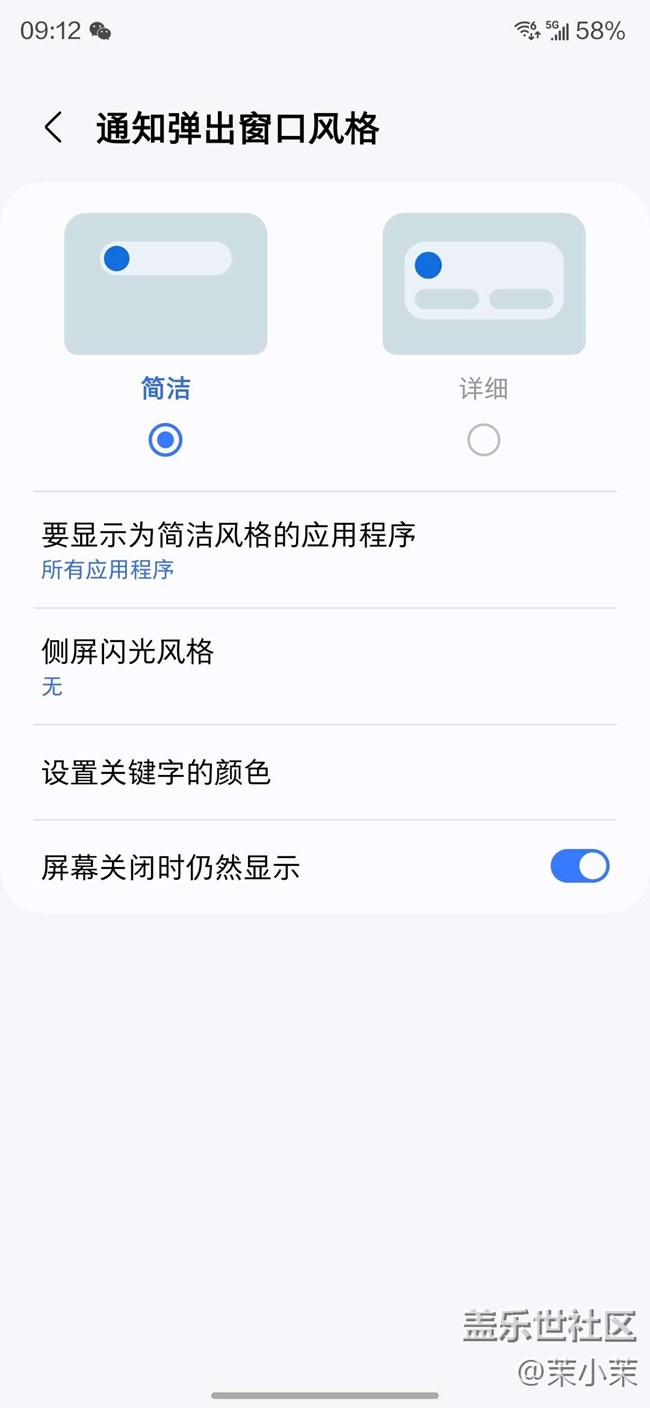Choose the 详细 radio button
Viewport: 650px width, 1408px height.
point(483,440)
